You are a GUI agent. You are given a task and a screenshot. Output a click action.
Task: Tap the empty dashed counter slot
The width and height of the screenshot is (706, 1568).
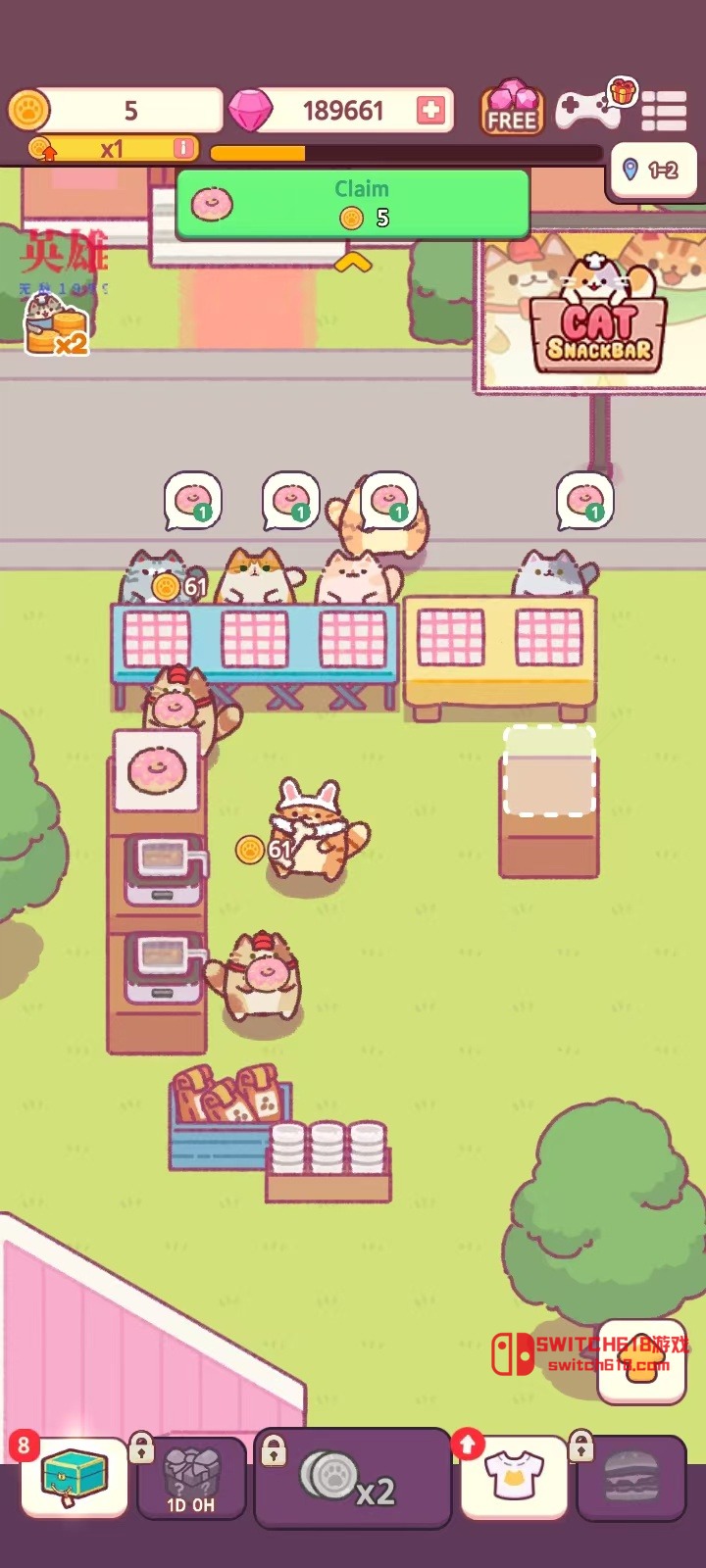549,771
